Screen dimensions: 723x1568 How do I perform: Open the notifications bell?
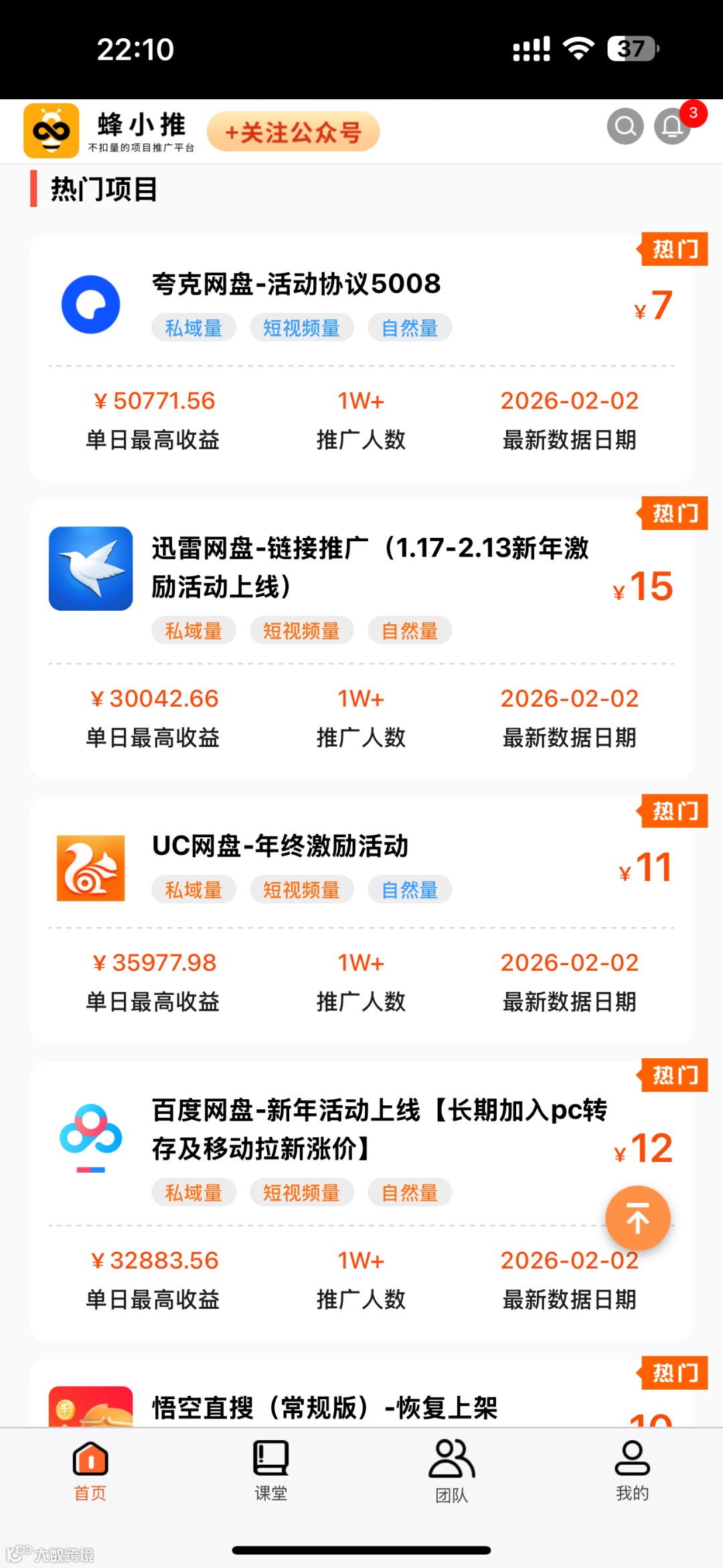[673, 126]
